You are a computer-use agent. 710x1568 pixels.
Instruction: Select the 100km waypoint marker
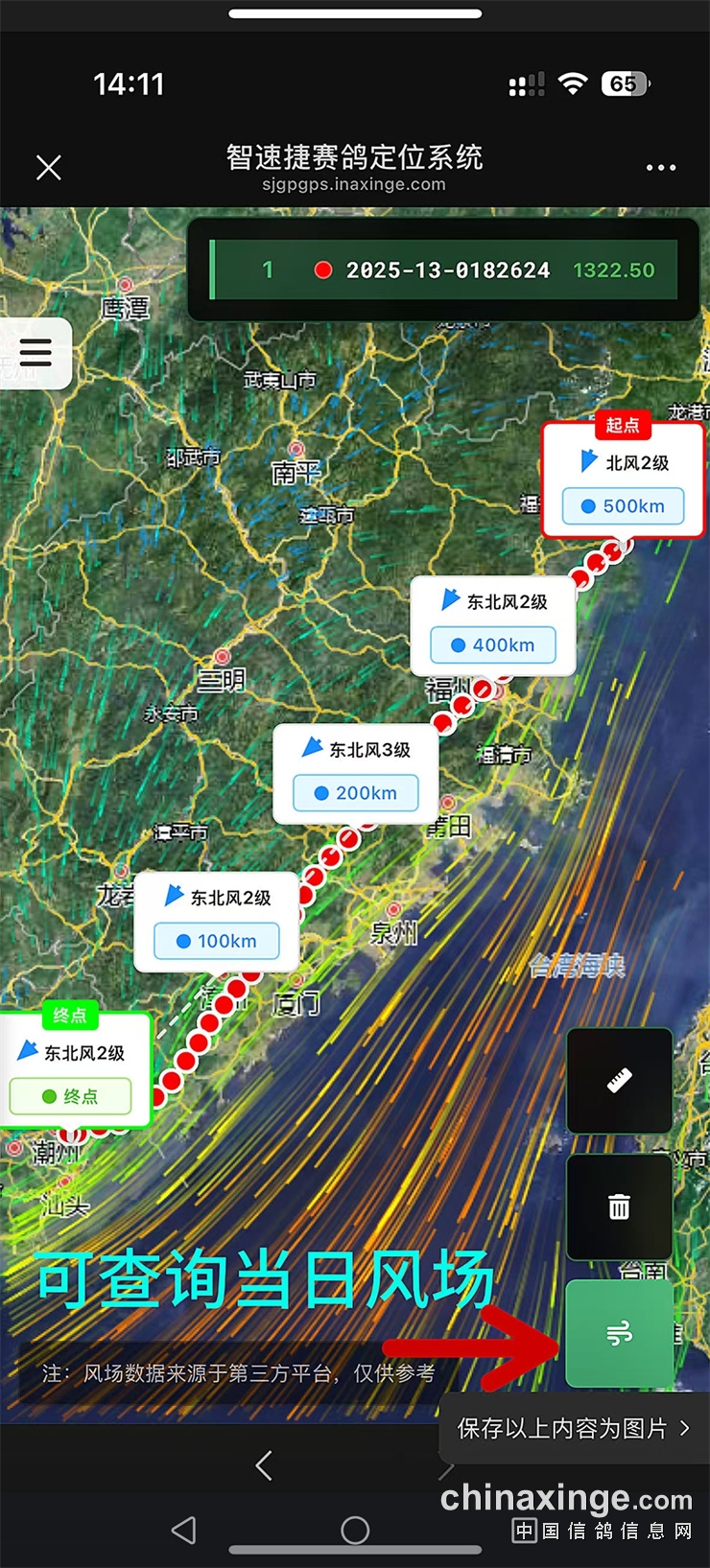(x=217, y=941)
